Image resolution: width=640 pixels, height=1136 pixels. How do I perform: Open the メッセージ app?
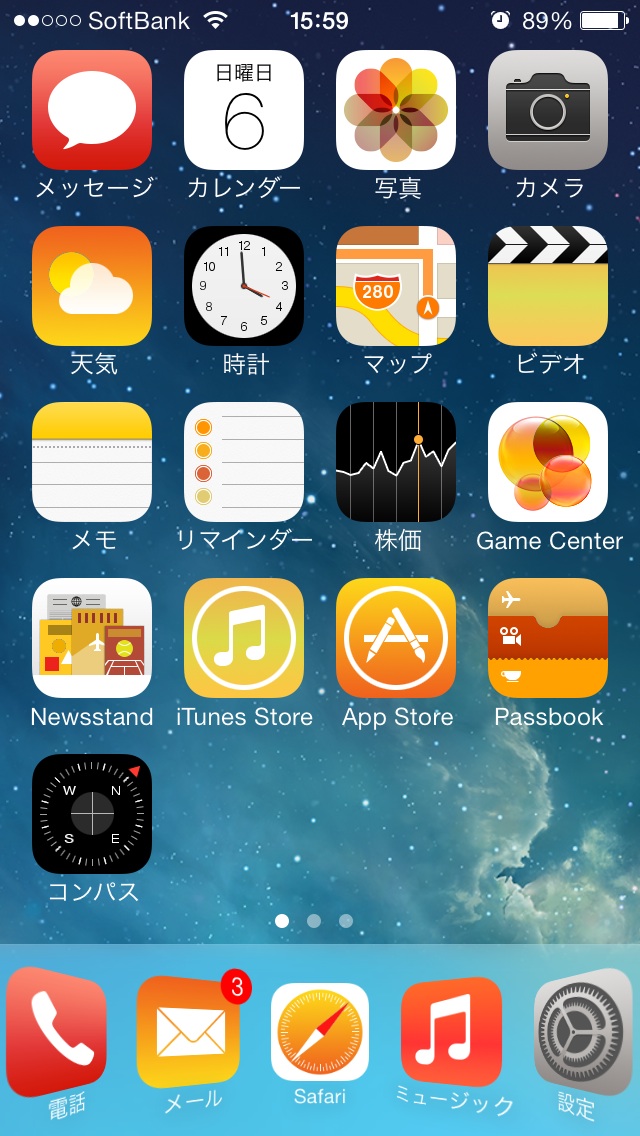pos(92,110)
